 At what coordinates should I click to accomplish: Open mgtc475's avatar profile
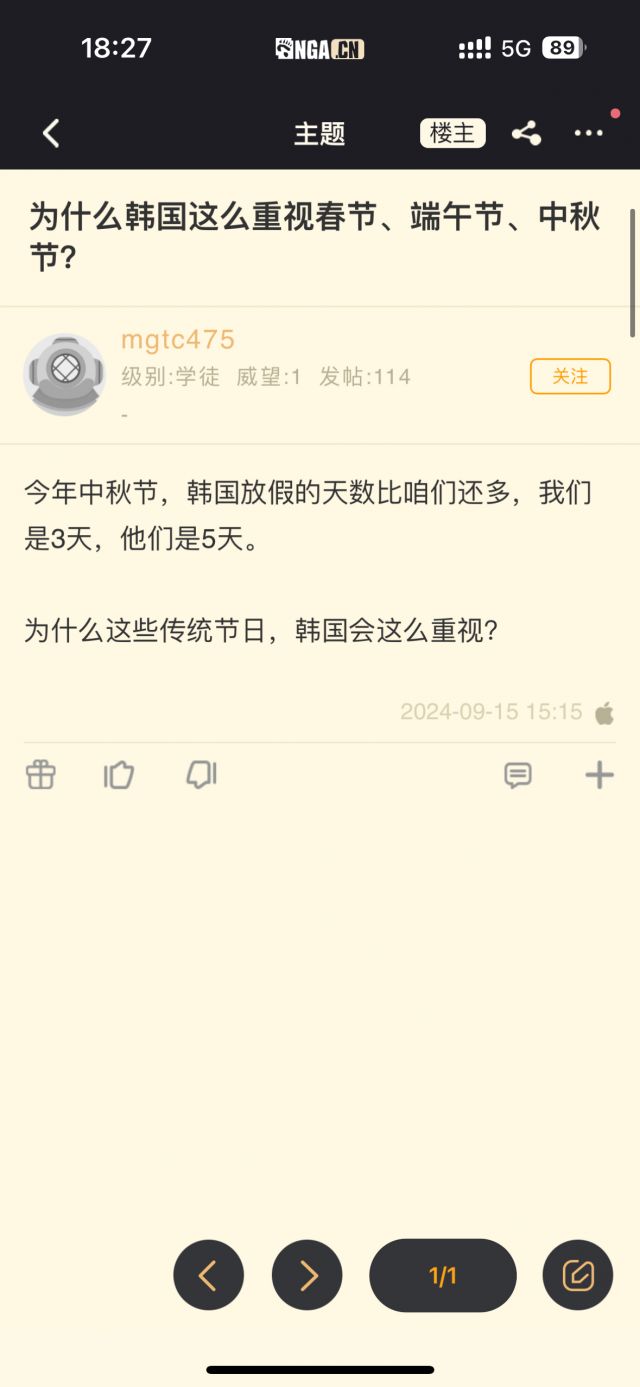65,375
